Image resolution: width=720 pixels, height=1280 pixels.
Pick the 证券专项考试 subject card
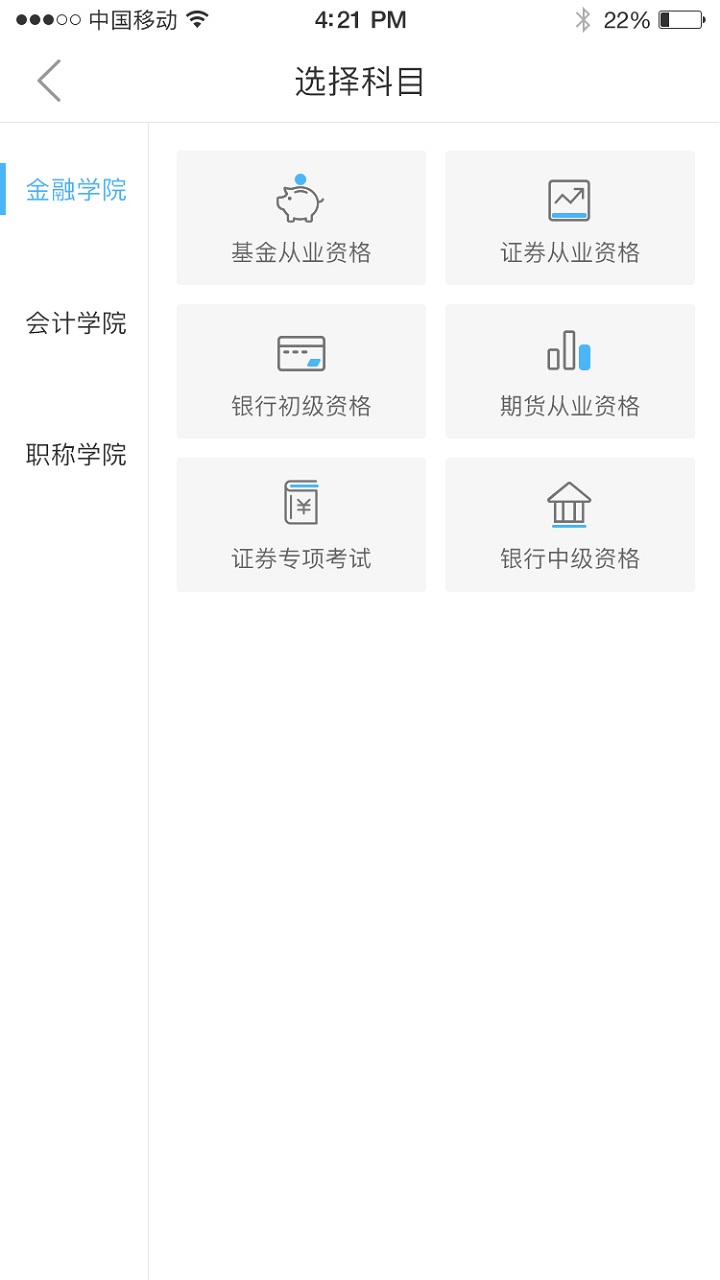click(301, 524)
